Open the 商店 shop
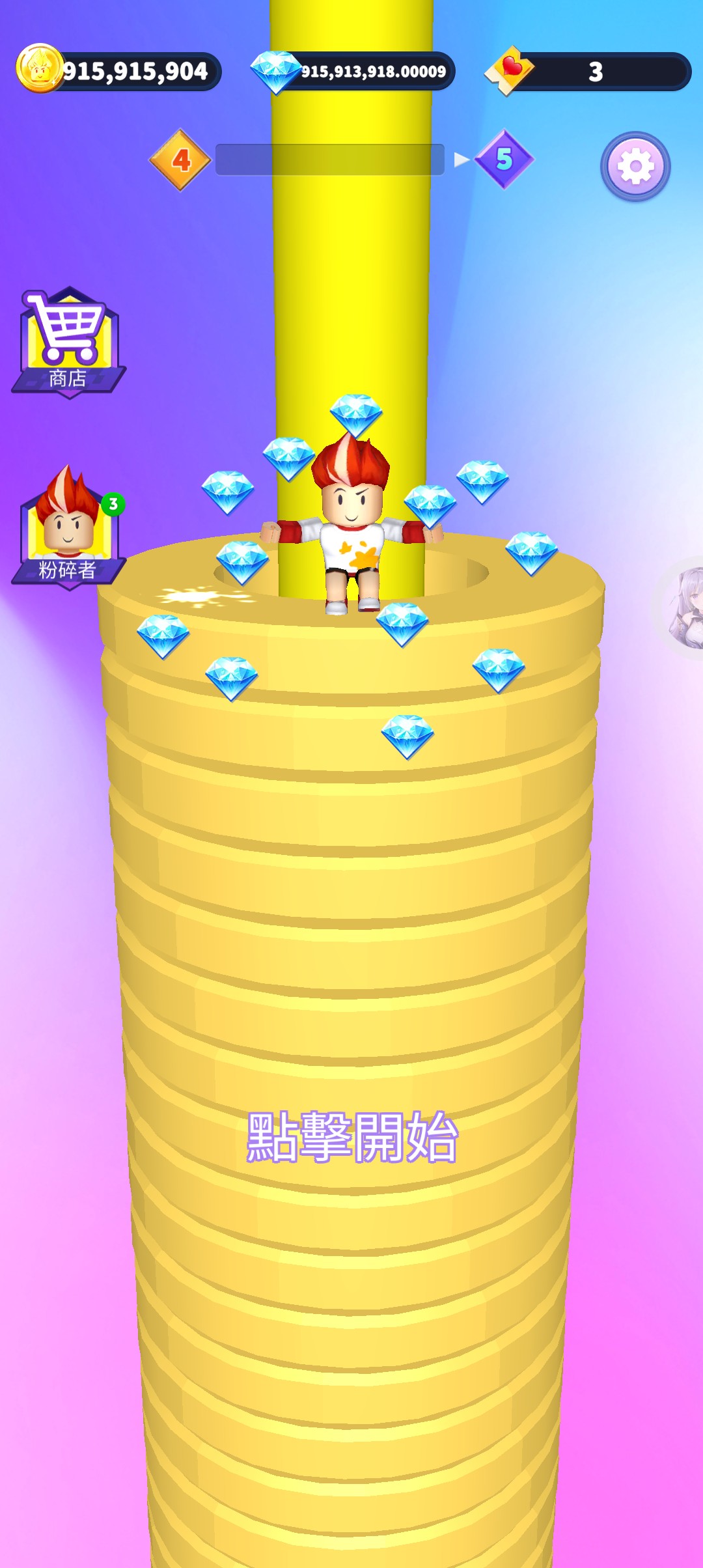 tap(68, 342)
